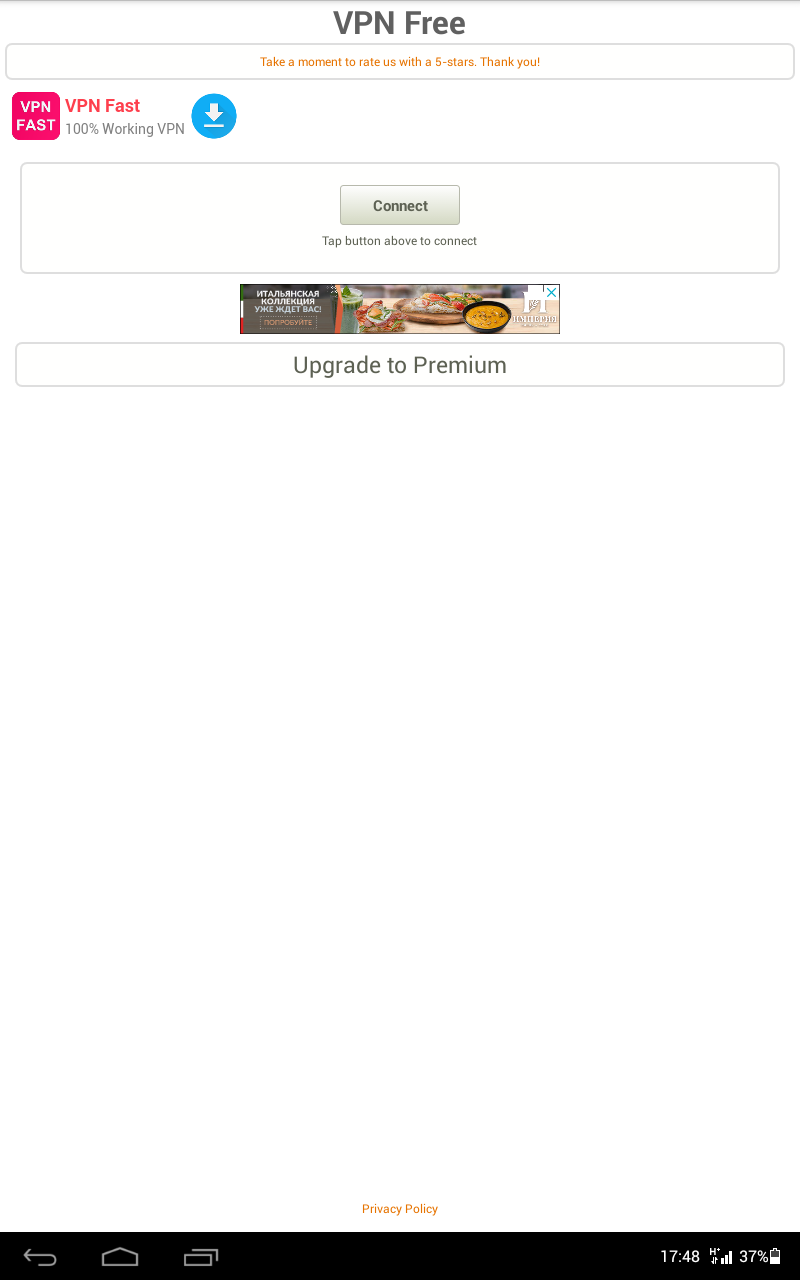Image resolution: width=800 pixels, height=1280 pixels.
Task: Tap the Connect button
Action: (x=400, y=205)
